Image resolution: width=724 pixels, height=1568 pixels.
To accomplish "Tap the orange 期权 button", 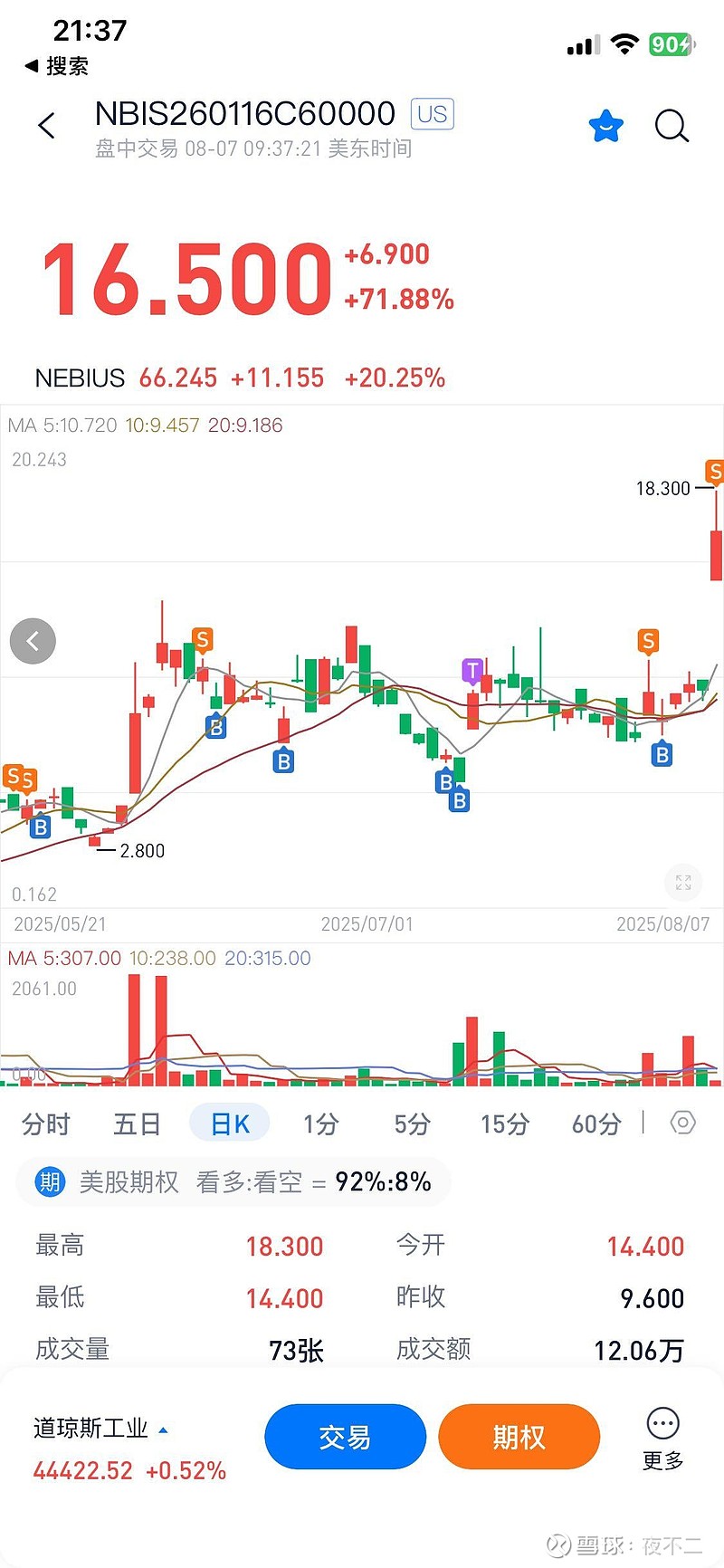I will [519, 1437].
